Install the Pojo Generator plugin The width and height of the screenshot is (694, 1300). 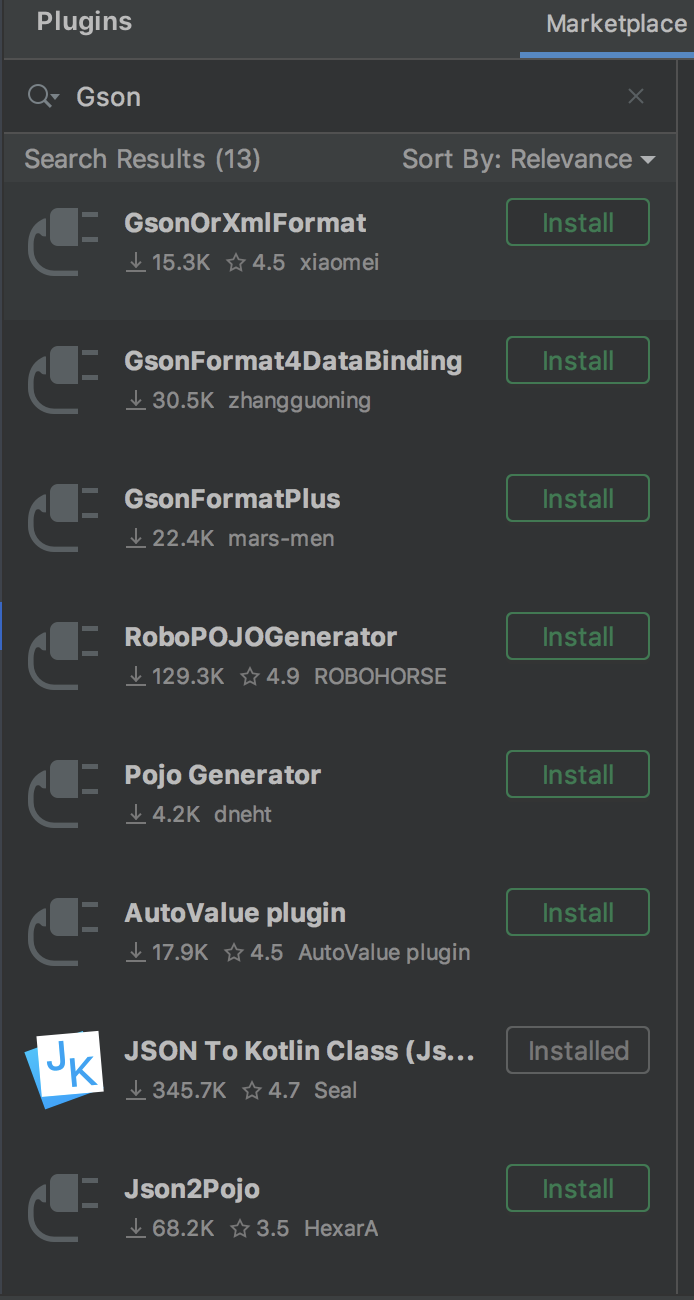point(578,774)
